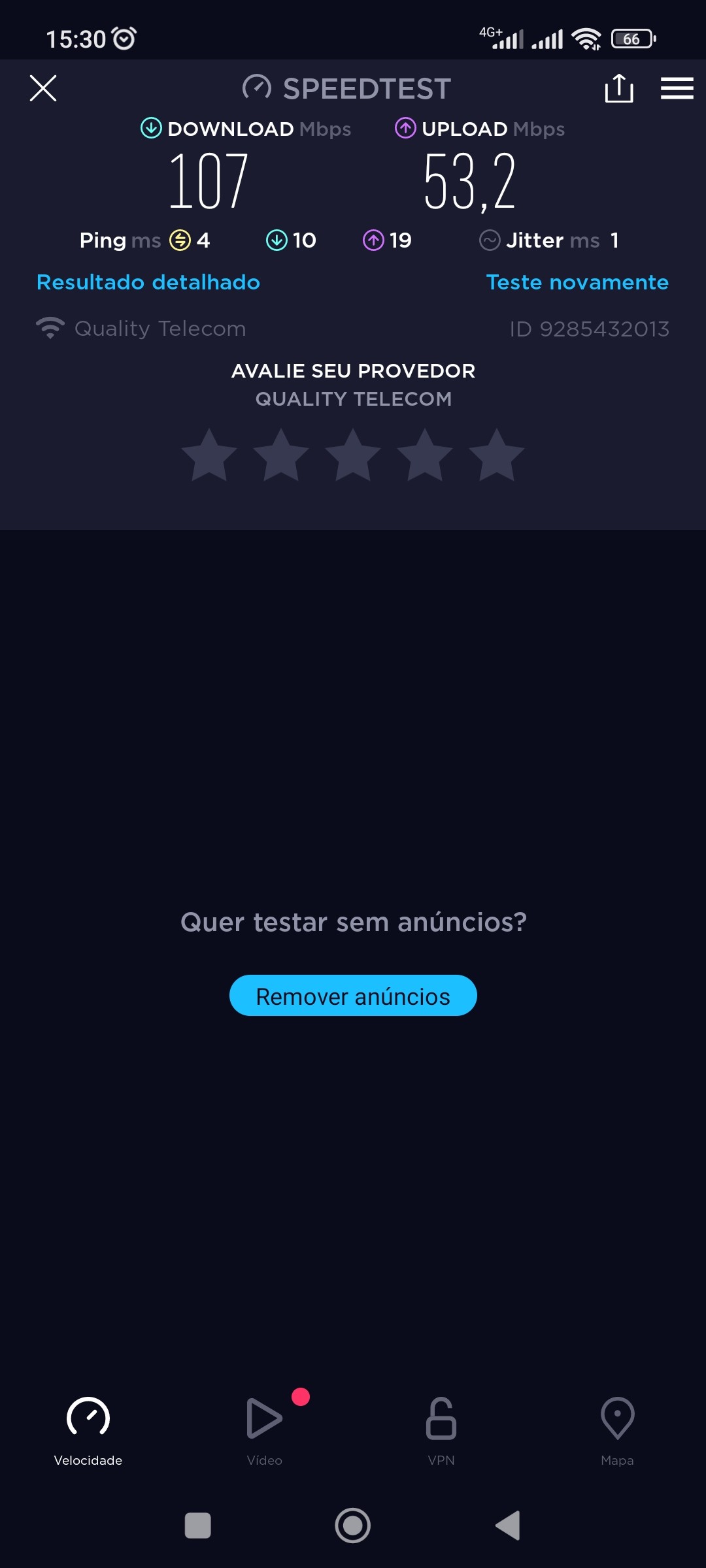Open Resultado detalhado link

coord(148,282)
